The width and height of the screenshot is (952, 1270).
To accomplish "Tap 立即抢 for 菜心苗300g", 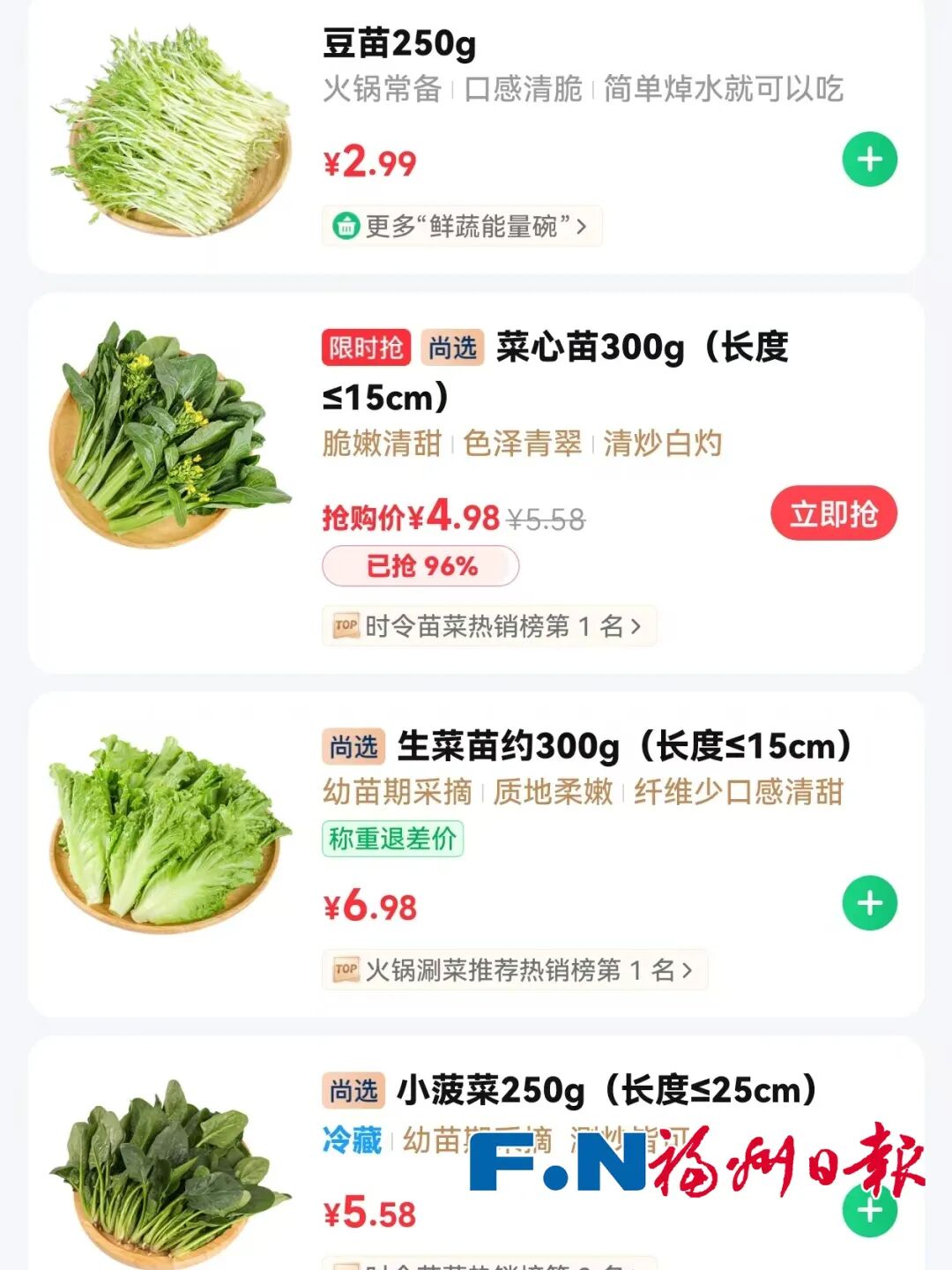I will [833, 513].
